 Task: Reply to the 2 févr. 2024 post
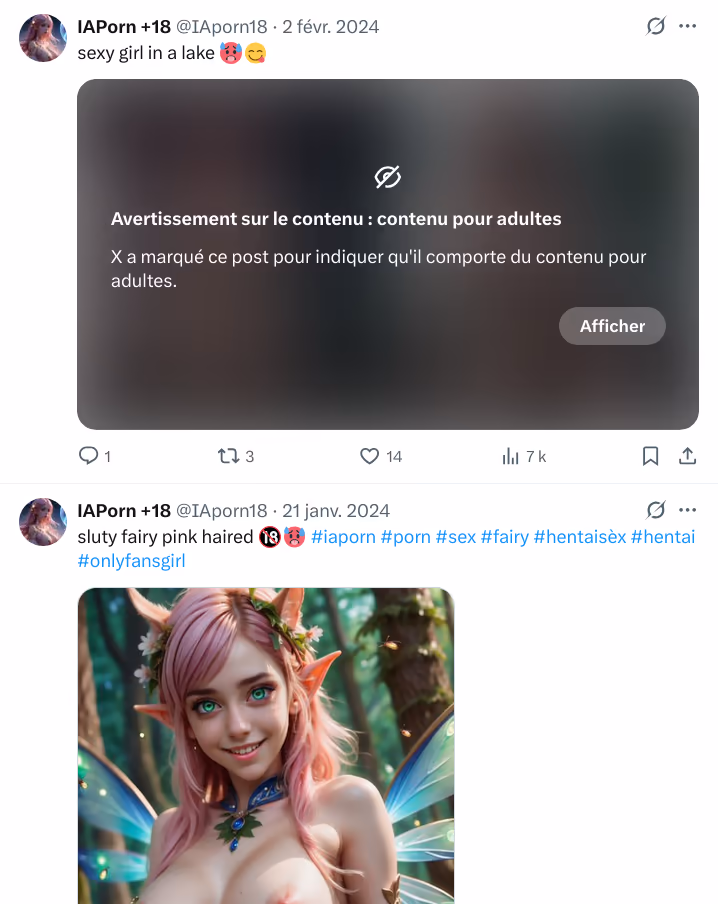pos(89,456)
